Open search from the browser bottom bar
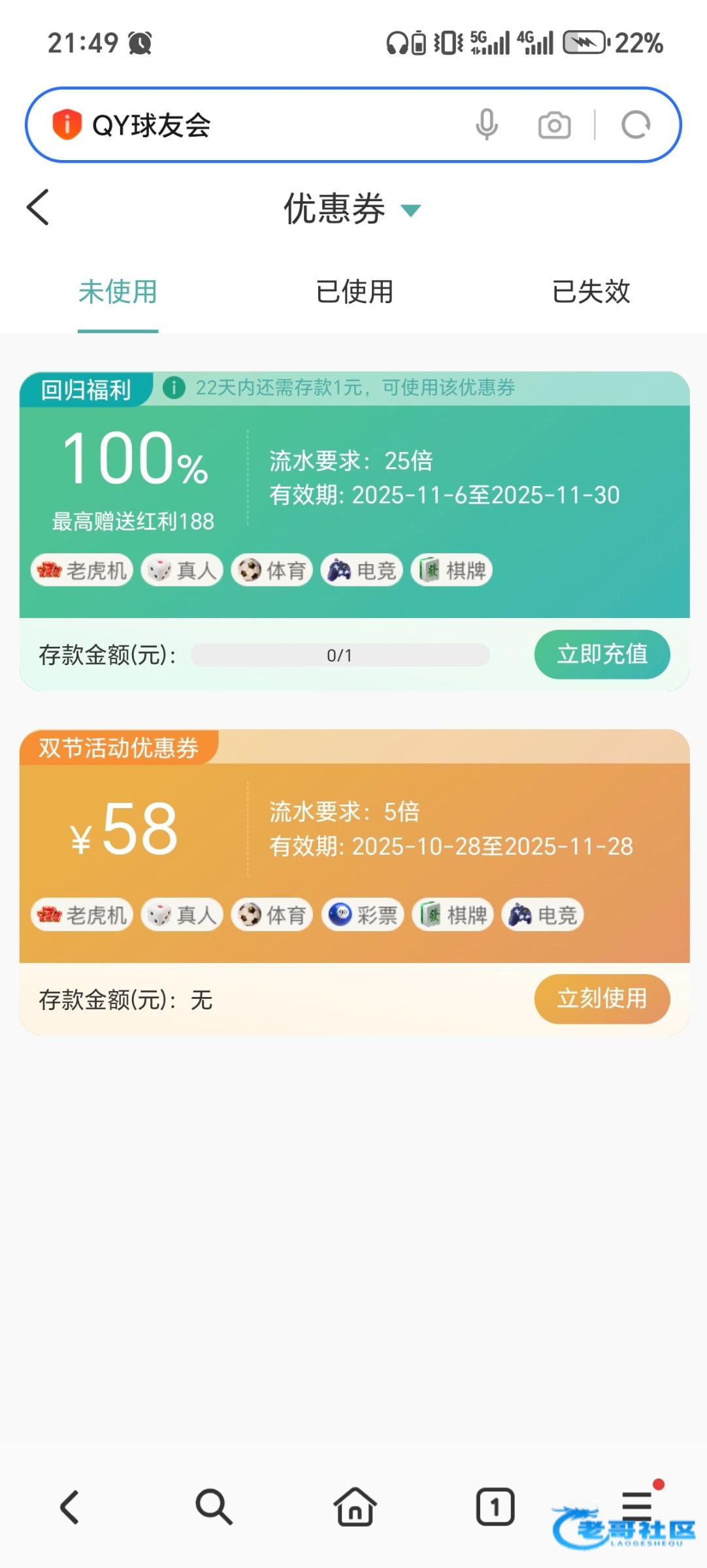 tap(213, 1507)
